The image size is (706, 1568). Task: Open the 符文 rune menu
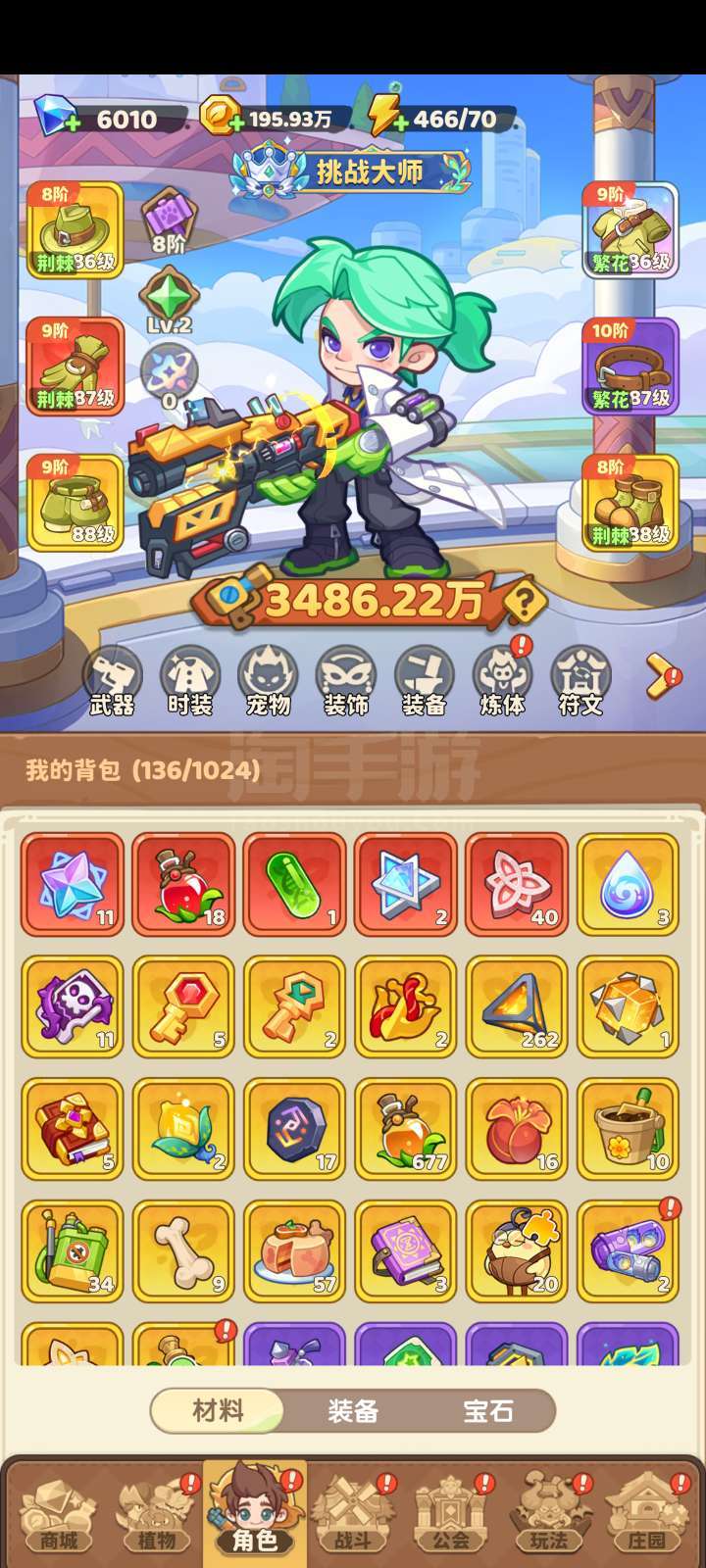click(x=581, y=681)
